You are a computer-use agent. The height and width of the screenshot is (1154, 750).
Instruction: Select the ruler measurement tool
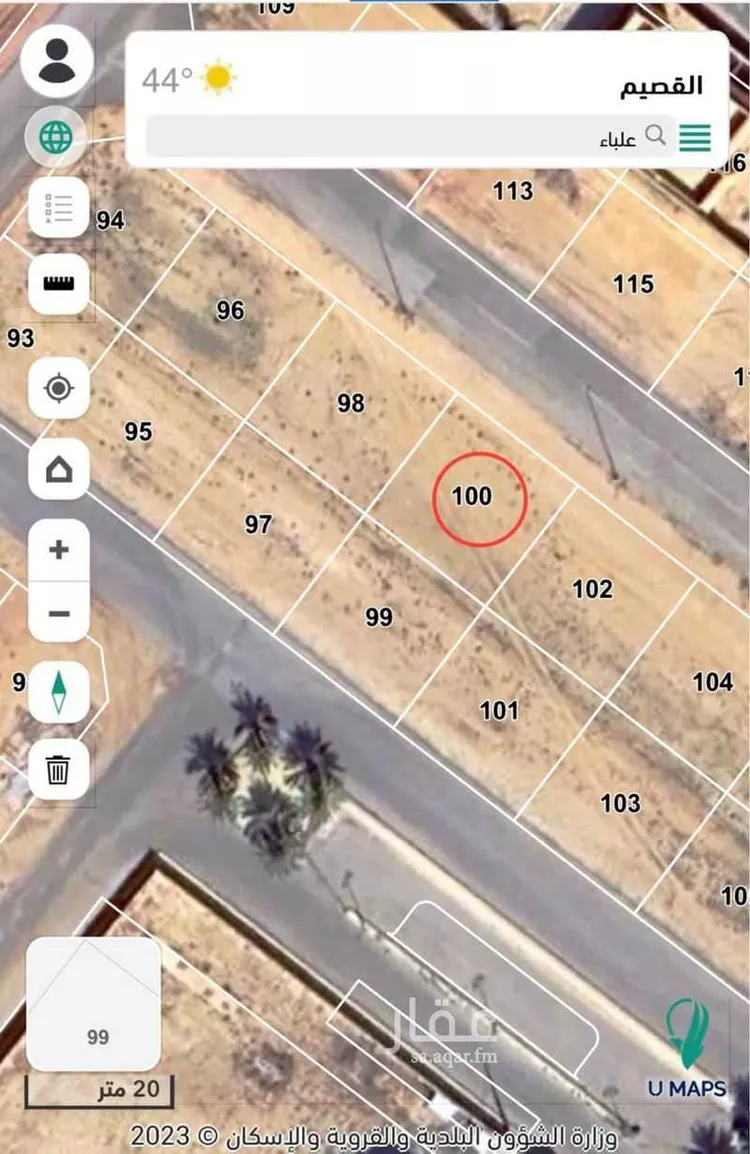[x=58, y=283]
